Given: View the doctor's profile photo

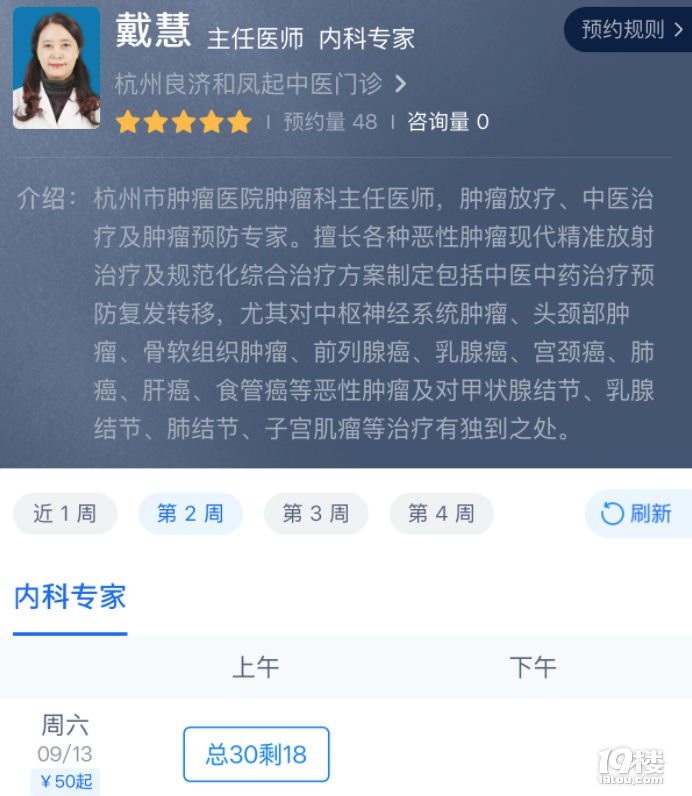Looking at the screenshot, I should 56,68.
